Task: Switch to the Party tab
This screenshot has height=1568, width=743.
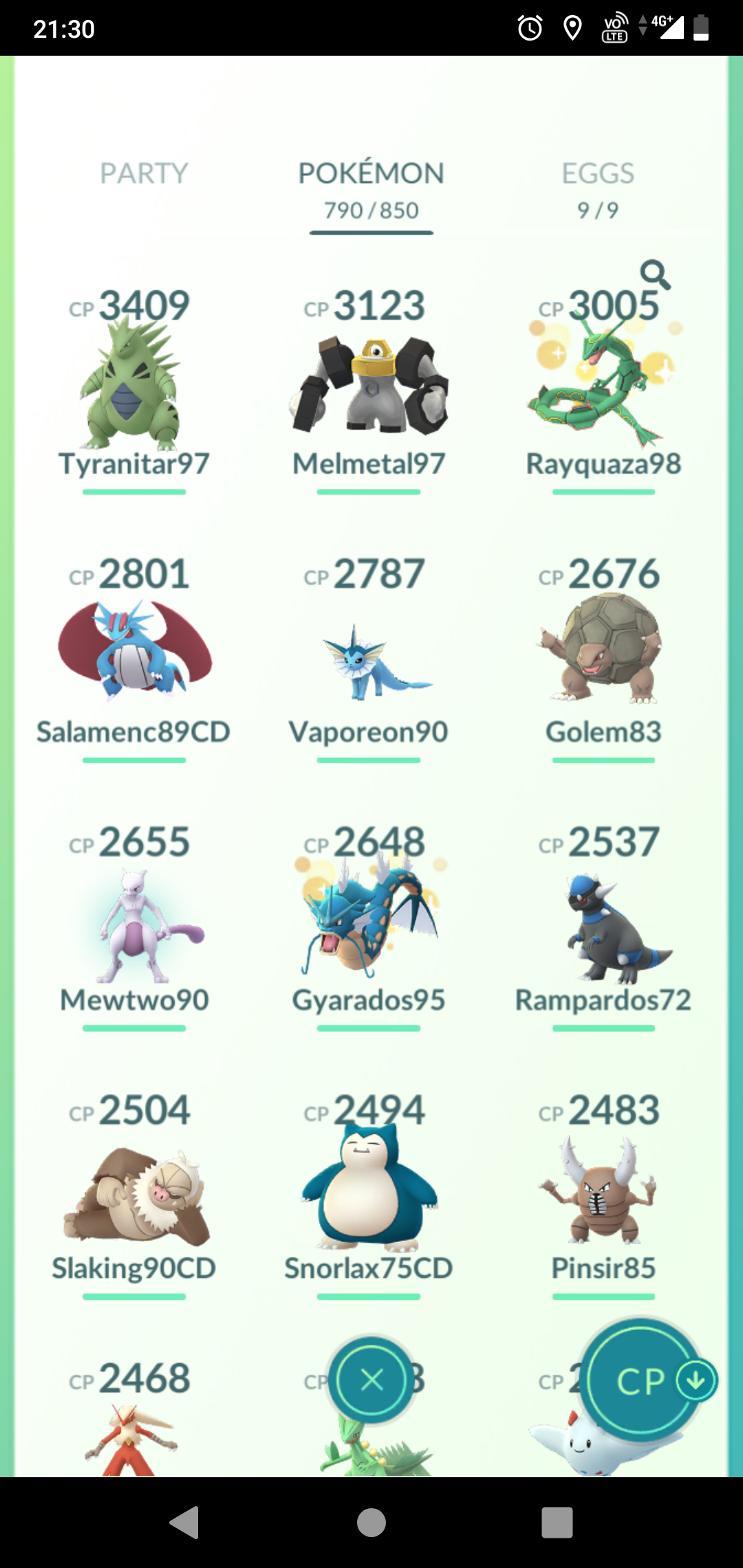Action: point(144,173)
